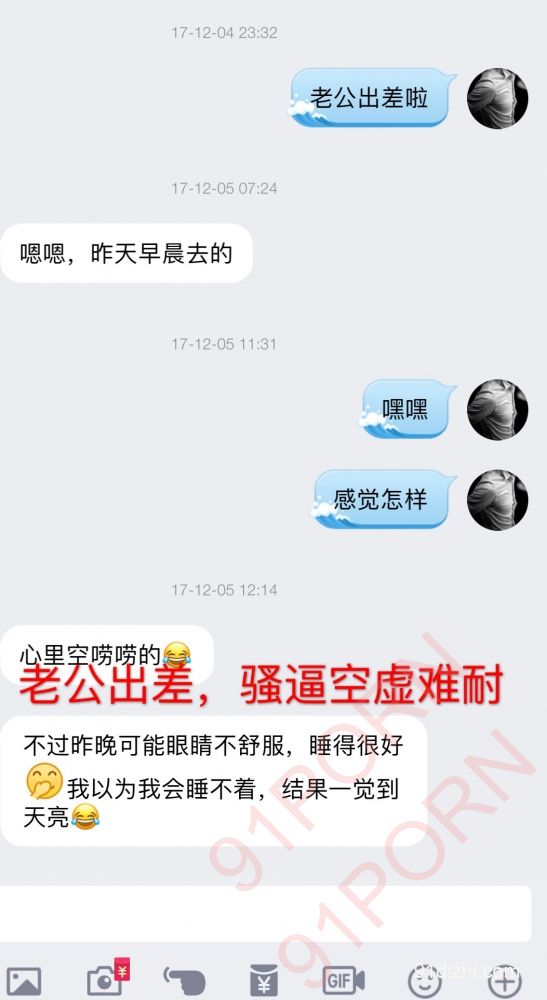The height and width of the screenshot is (1000, 547).
Task: Open more options with the plus icon
Action: (504, 982)
